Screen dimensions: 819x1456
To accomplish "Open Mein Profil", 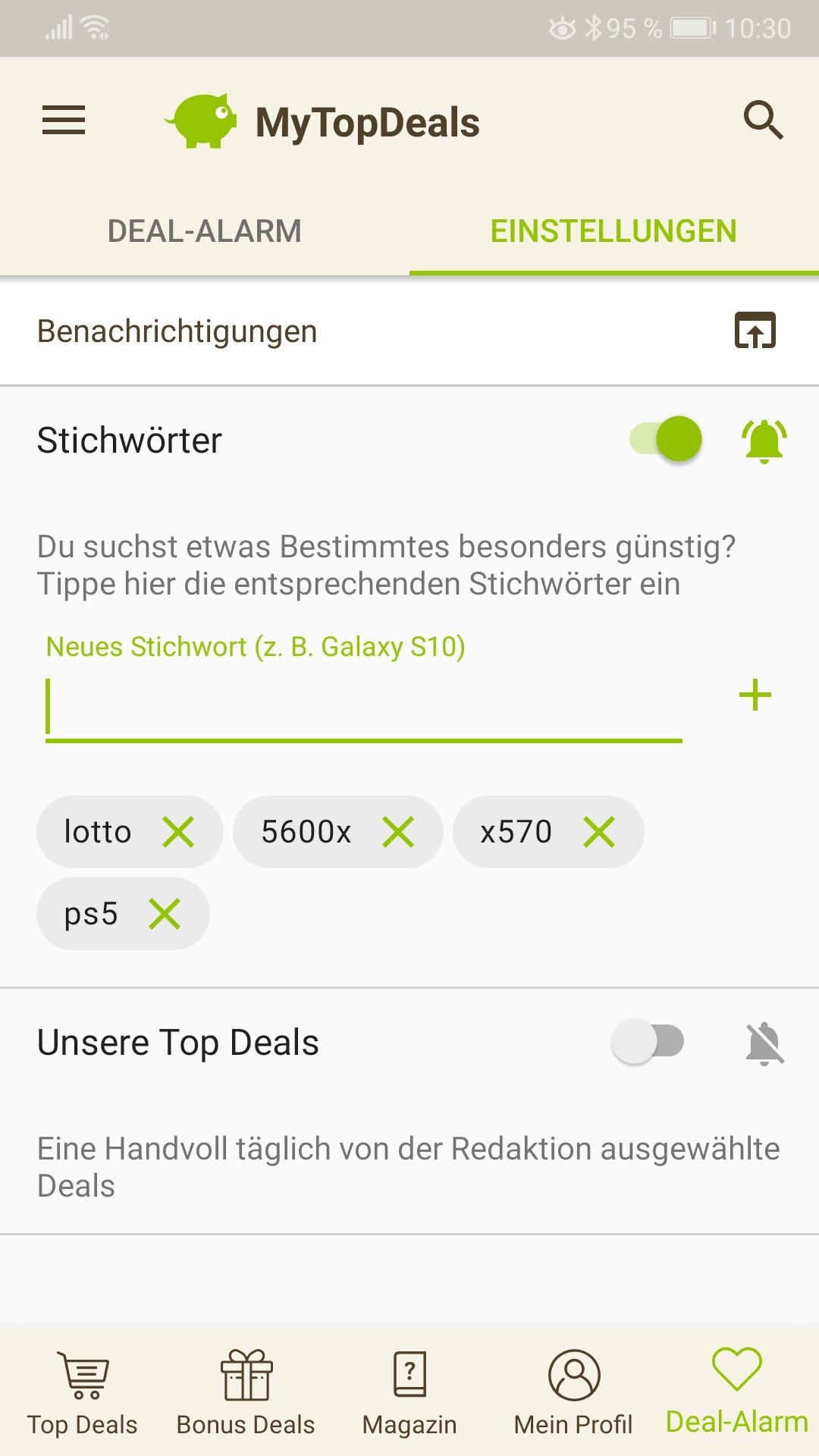I will click(573, 1394).
